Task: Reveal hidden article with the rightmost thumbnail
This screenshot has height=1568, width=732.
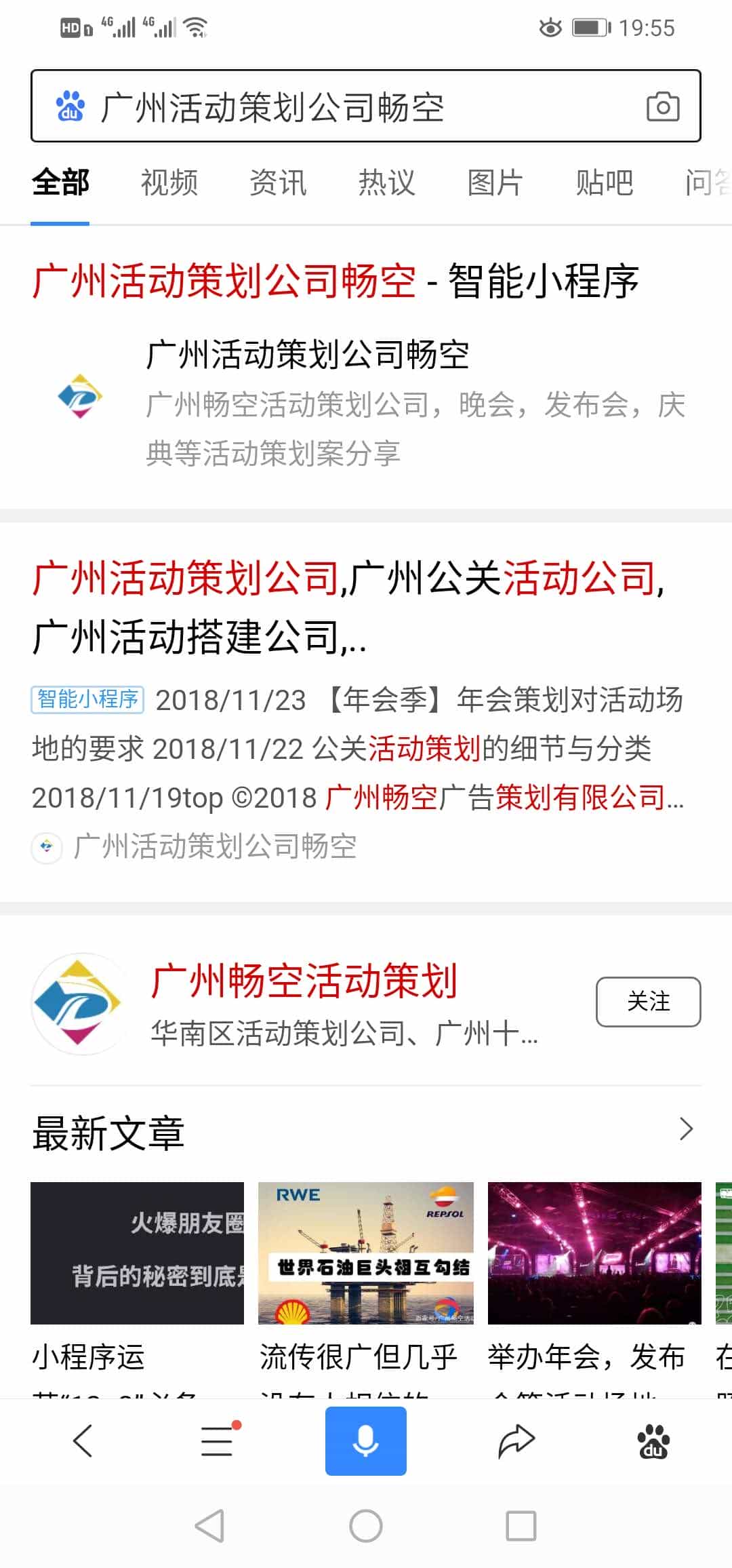Action: pos(724,1253)
